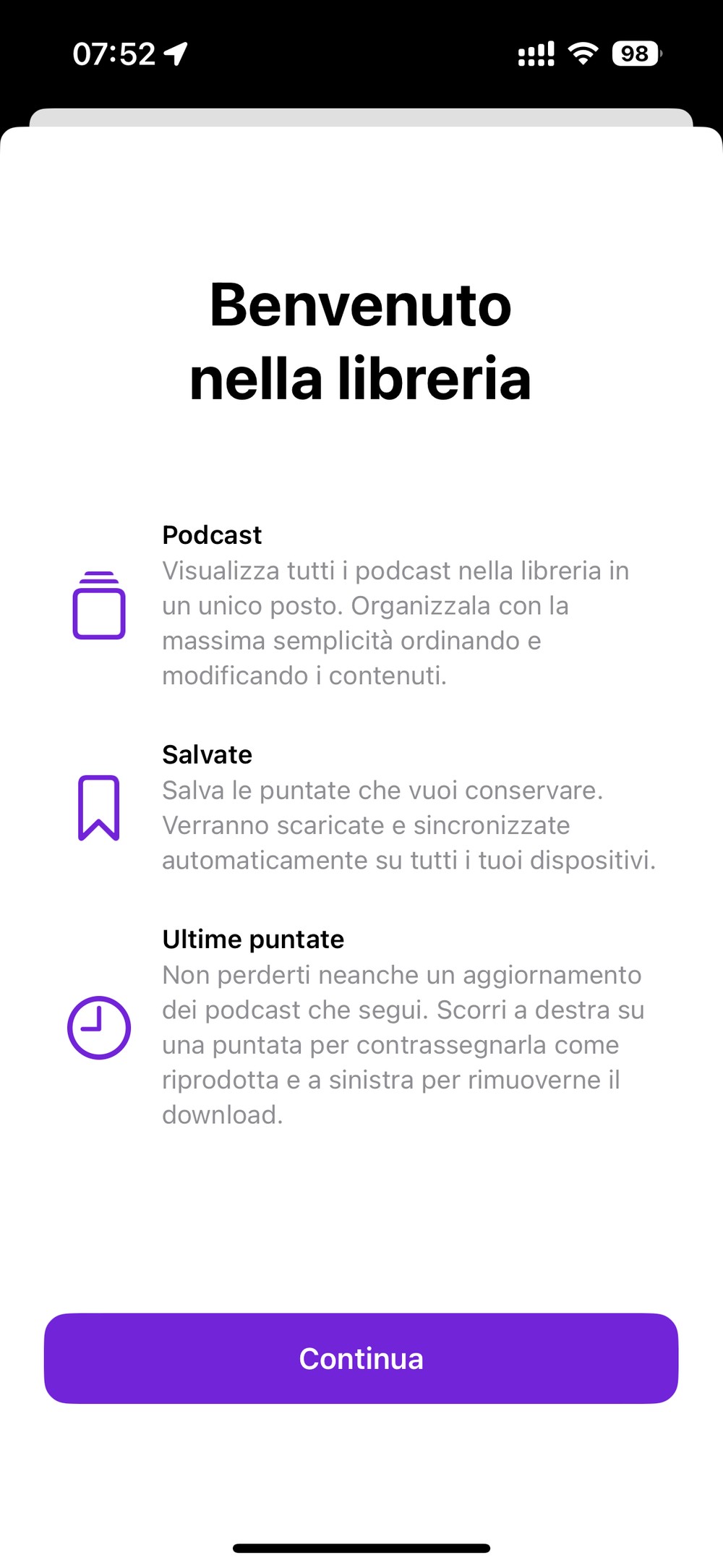Tap the Continua button
723x1568 pixels.
click(361, 1358)
